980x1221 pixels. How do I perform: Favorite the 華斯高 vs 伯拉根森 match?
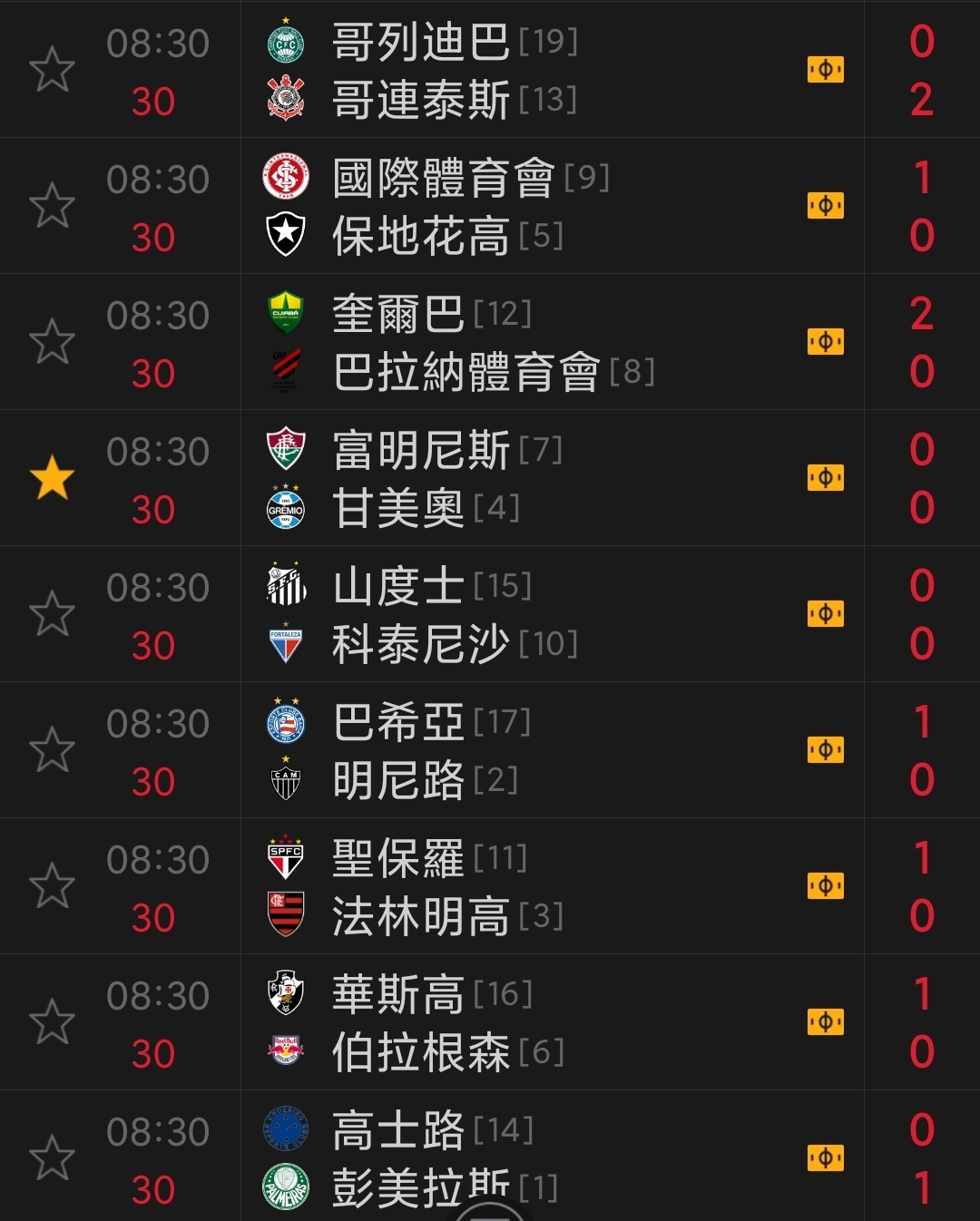coord(52,1022)
